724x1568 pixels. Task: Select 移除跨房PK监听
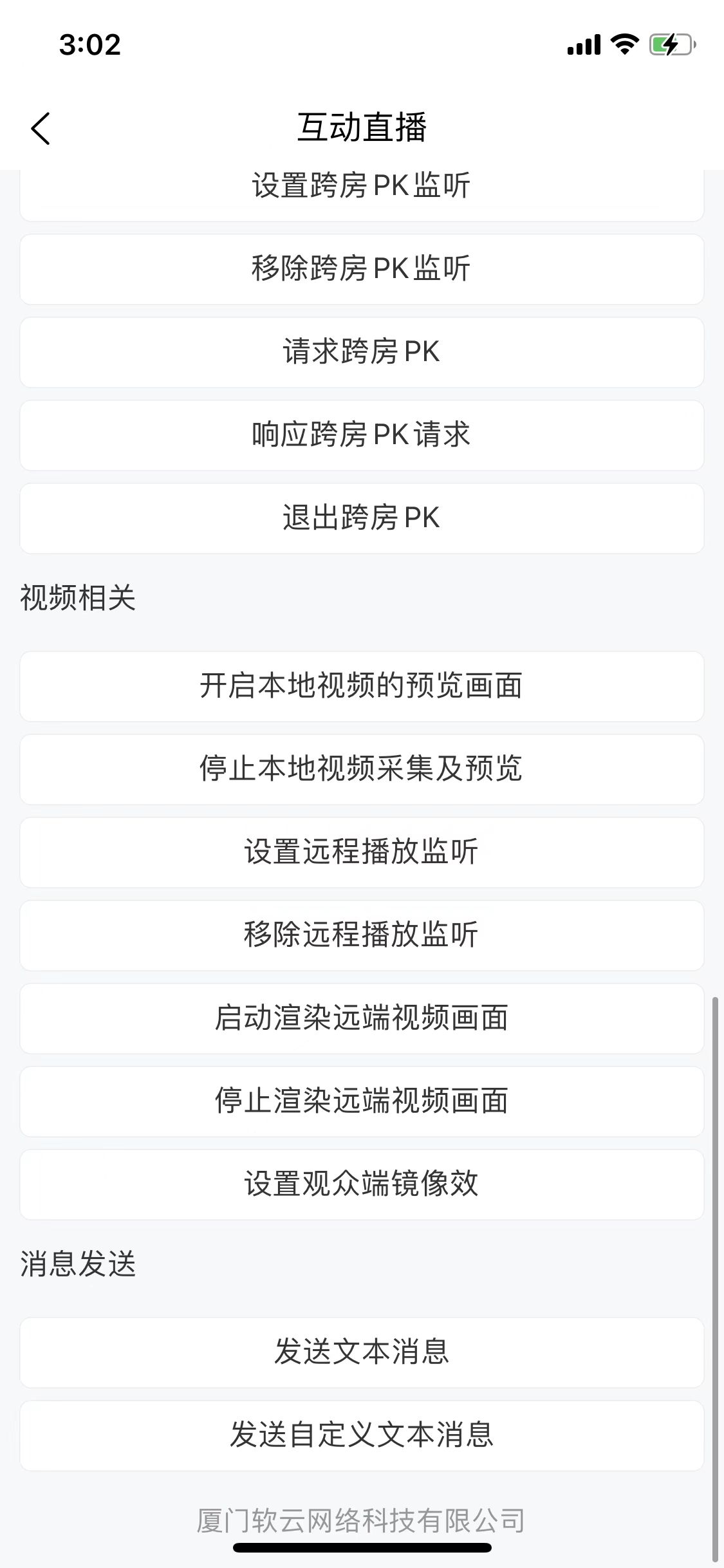(362, 269)
